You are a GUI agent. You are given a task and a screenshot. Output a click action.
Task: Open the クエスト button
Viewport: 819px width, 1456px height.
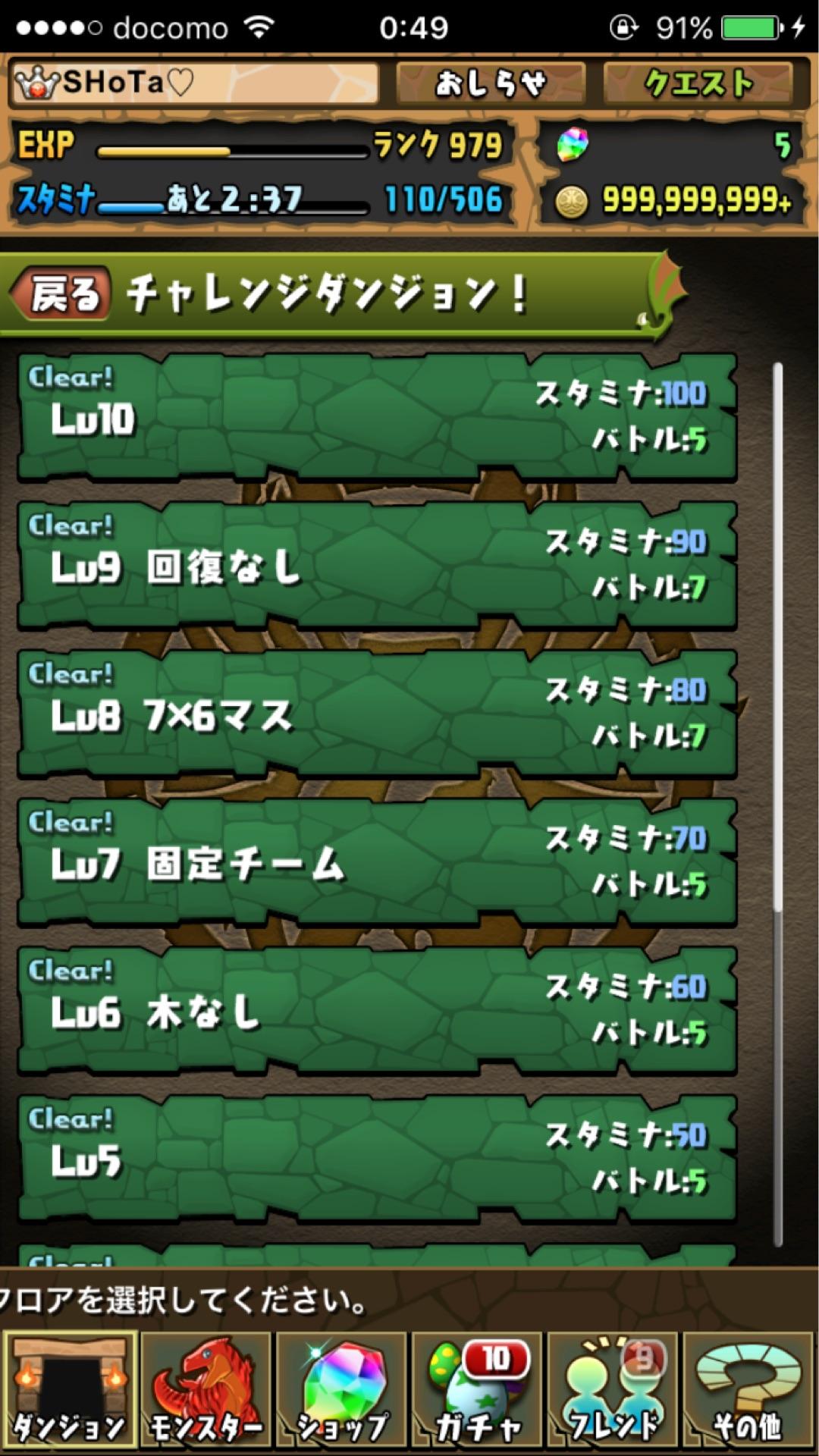coord(698,83)
